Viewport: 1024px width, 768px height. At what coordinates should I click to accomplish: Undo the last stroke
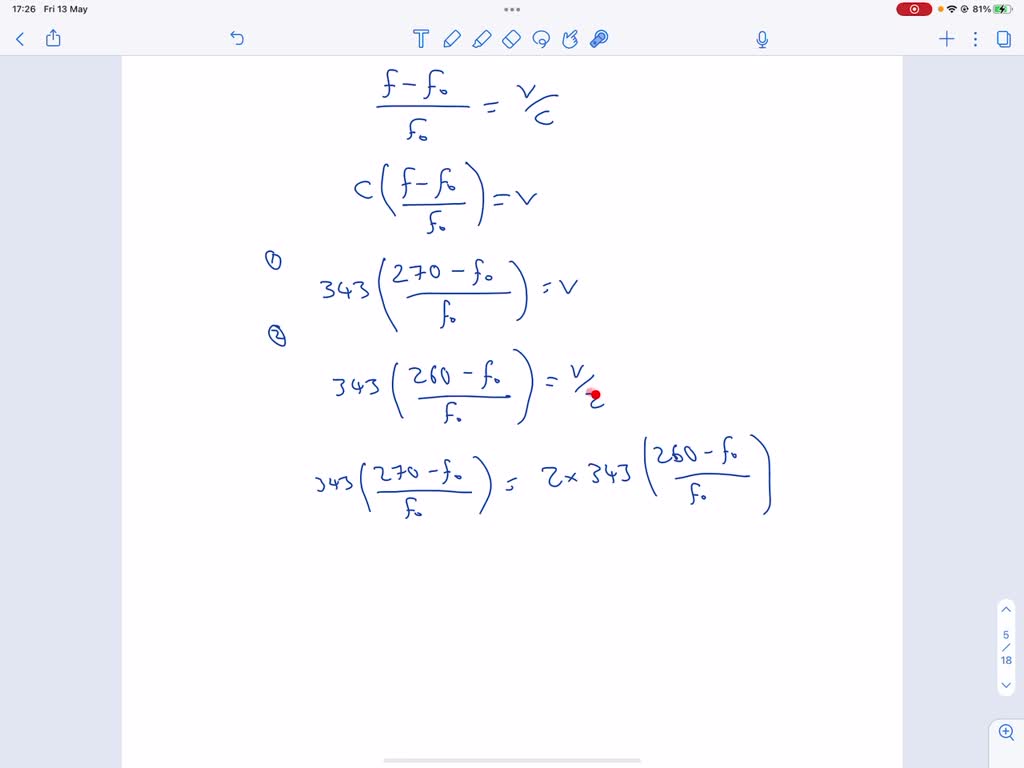click(x=237, y=39)
